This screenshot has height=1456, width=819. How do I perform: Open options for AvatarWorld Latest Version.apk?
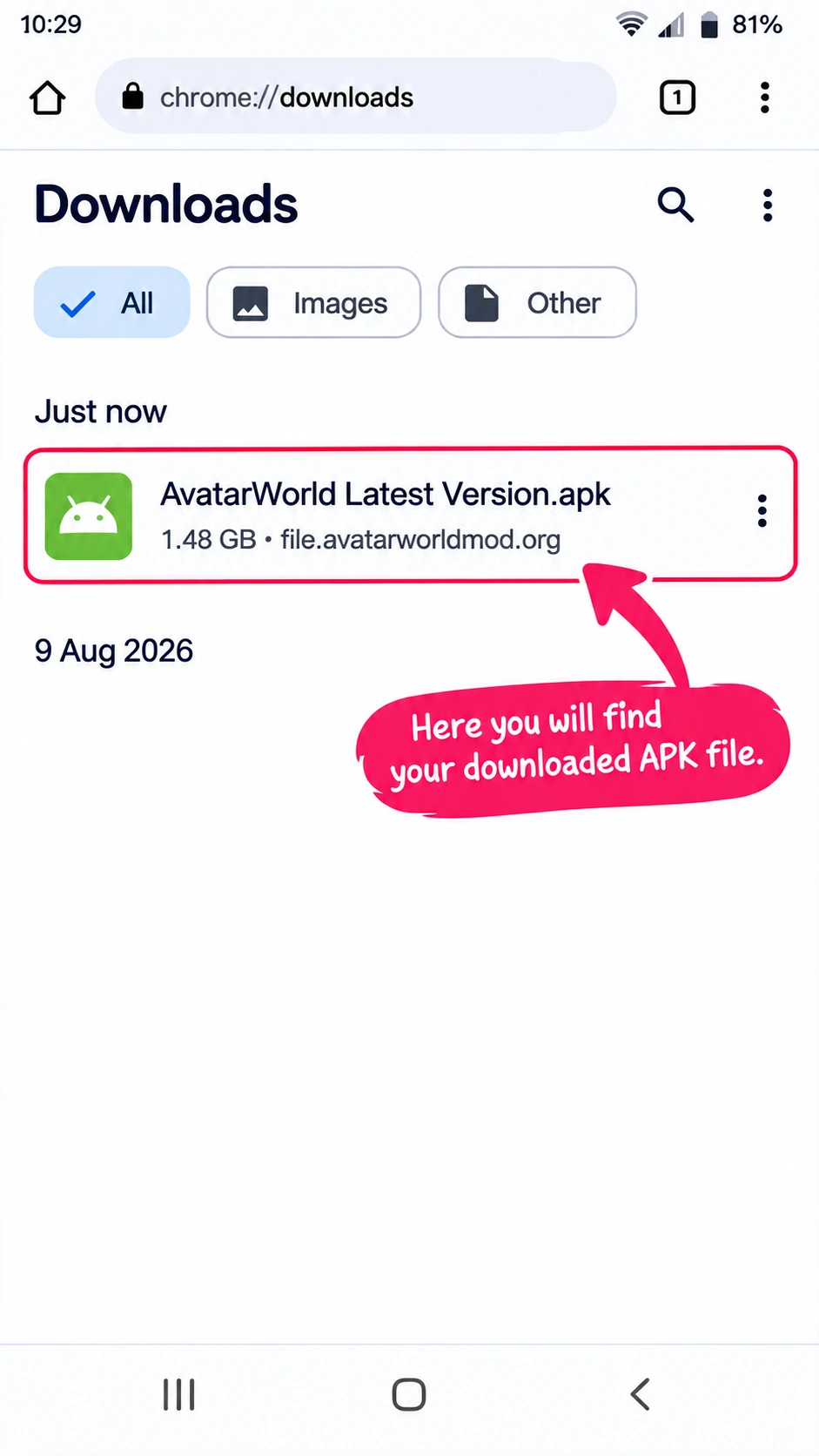[x=762, y=511]
